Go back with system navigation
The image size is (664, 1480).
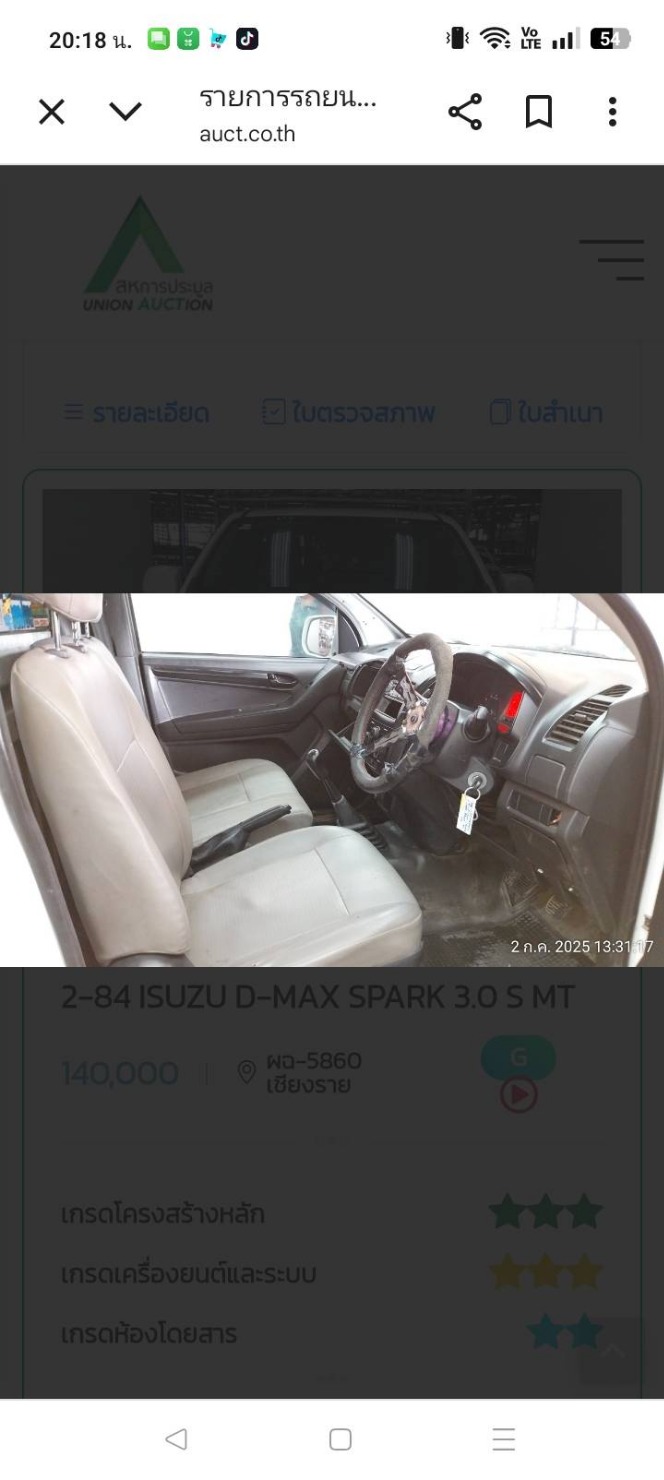point(176,1439)
